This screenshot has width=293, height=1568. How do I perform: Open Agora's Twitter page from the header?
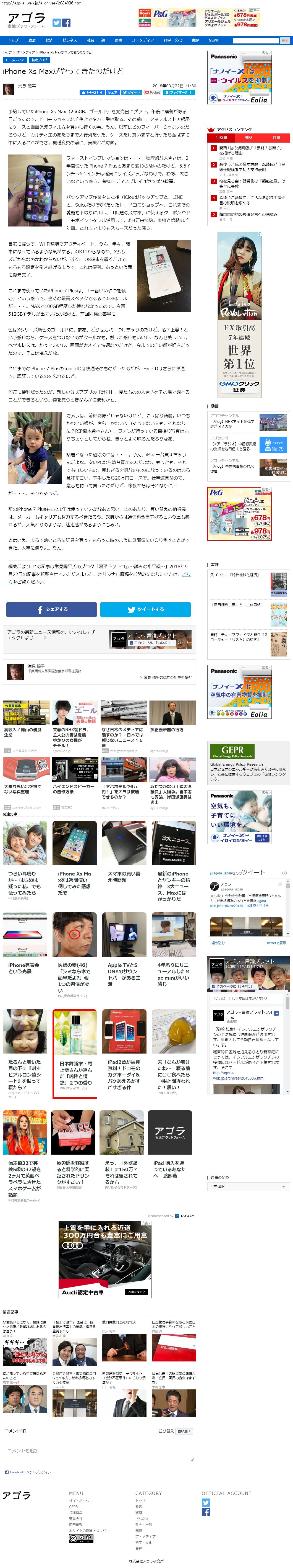[x=56, y=22]
